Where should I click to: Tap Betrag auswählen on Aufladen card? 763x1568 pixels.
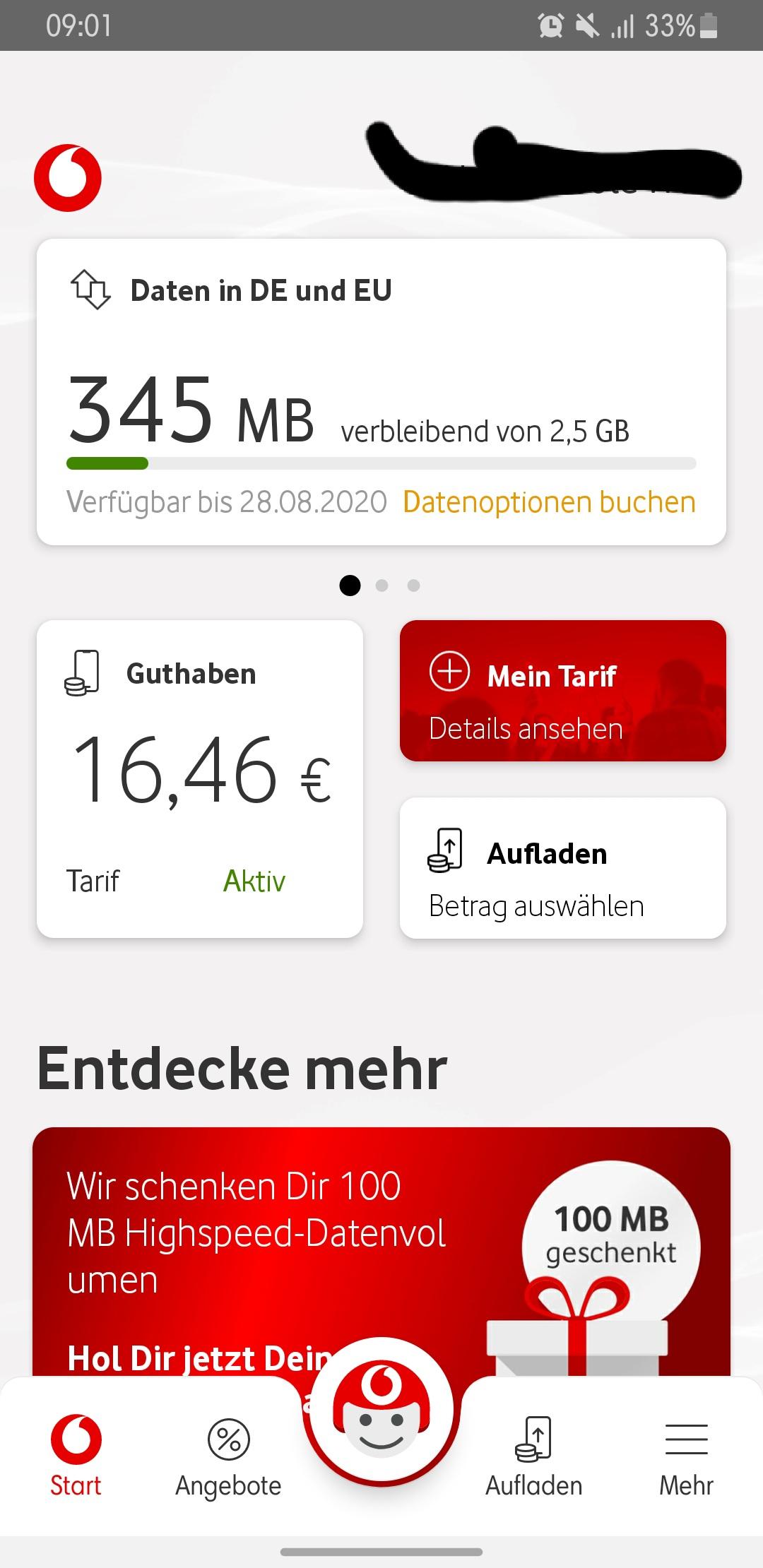pos(536,906)
